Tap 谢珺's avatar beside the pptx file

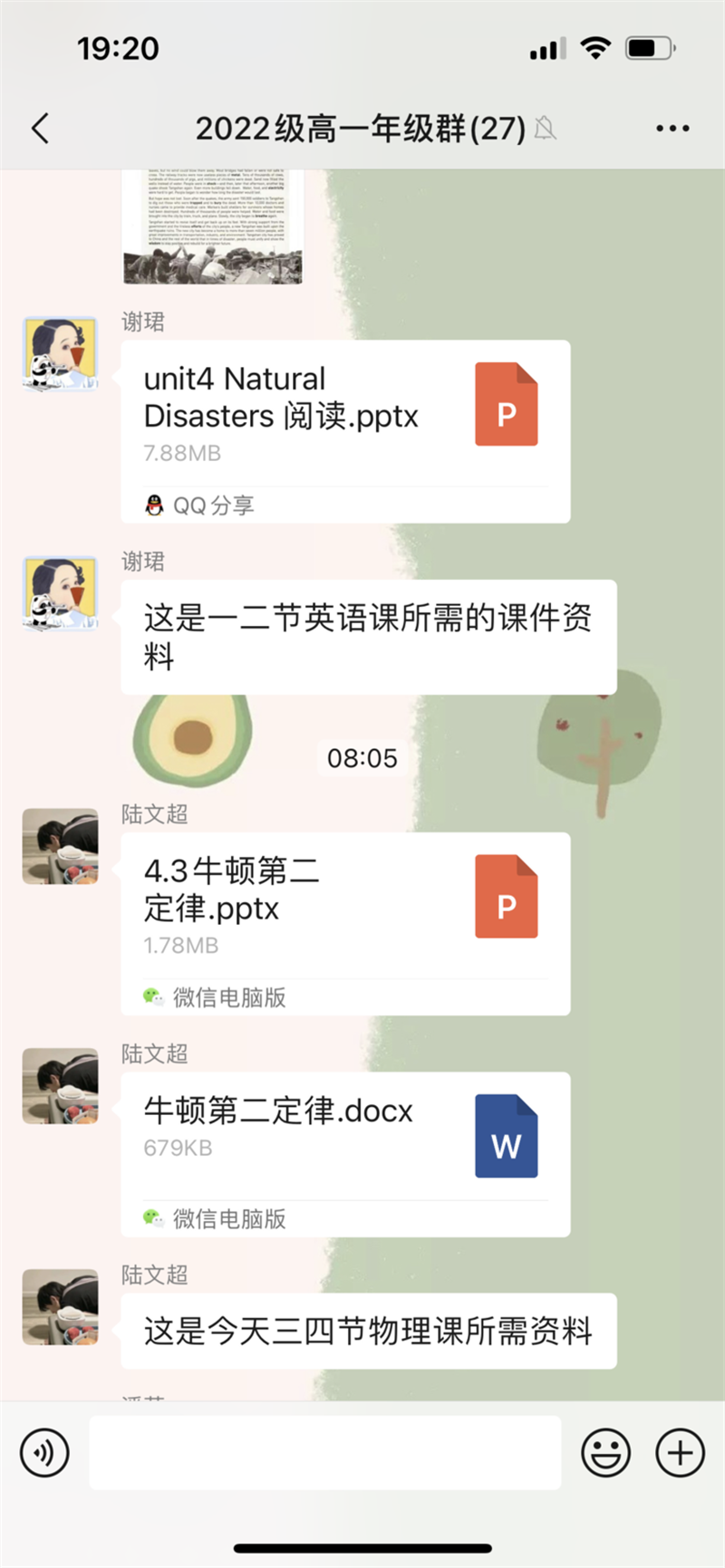pos(60,354)
